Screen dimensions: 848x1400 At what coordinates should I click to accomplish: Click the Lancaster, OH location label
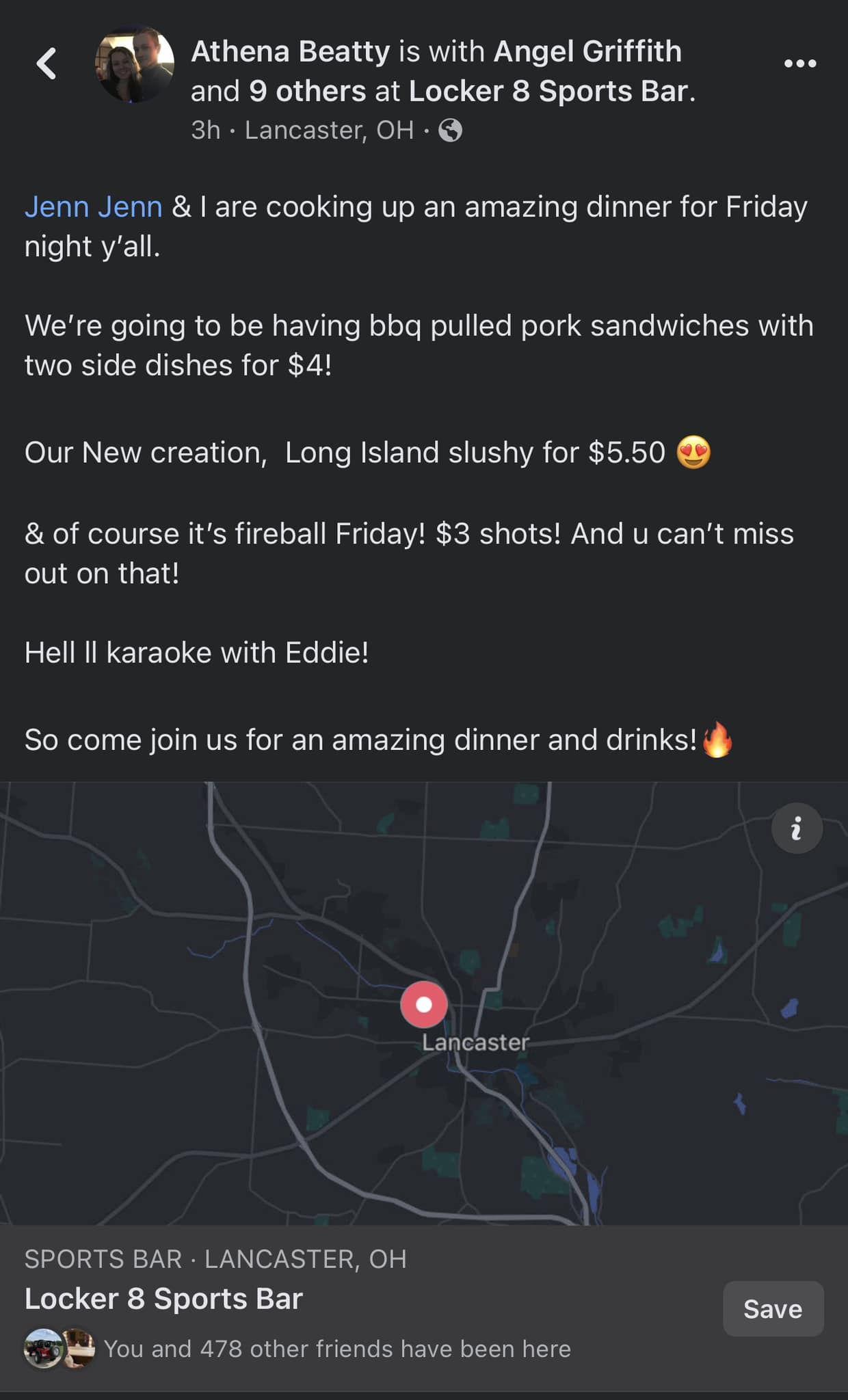pyautogui.click(x=331, y=130)
